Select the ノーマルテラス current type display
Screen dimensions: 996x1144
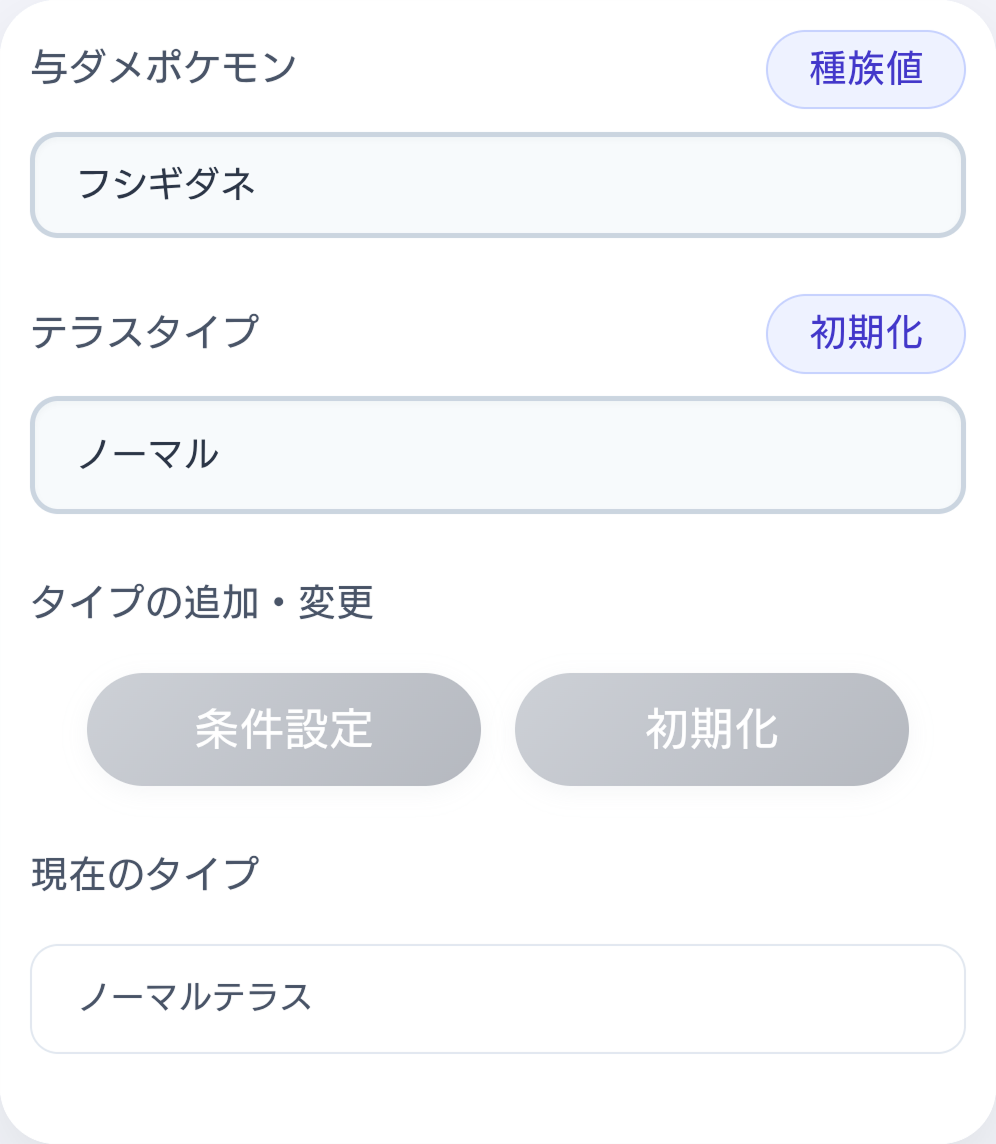(x=497, y=998)
